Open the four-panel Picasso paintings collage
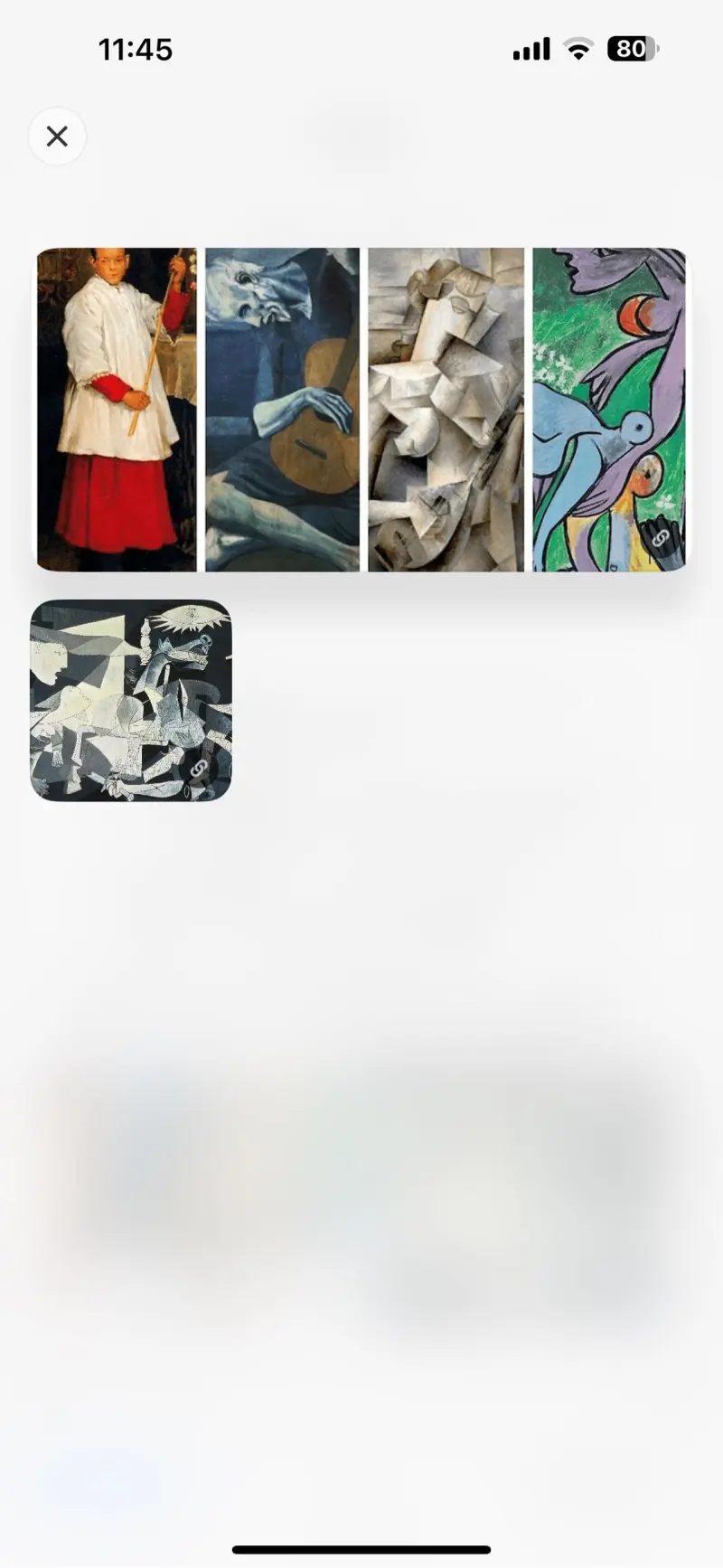This screenshot has width=723, height=1568. [361, 409]
